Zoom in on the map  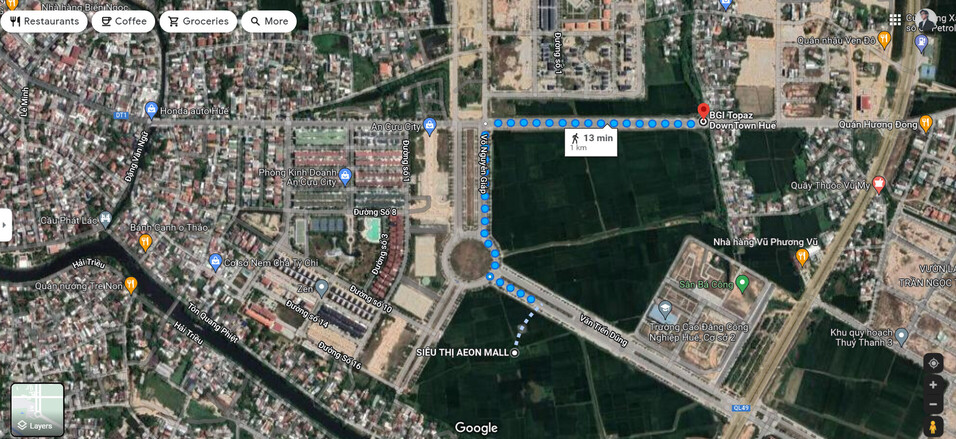933,385
